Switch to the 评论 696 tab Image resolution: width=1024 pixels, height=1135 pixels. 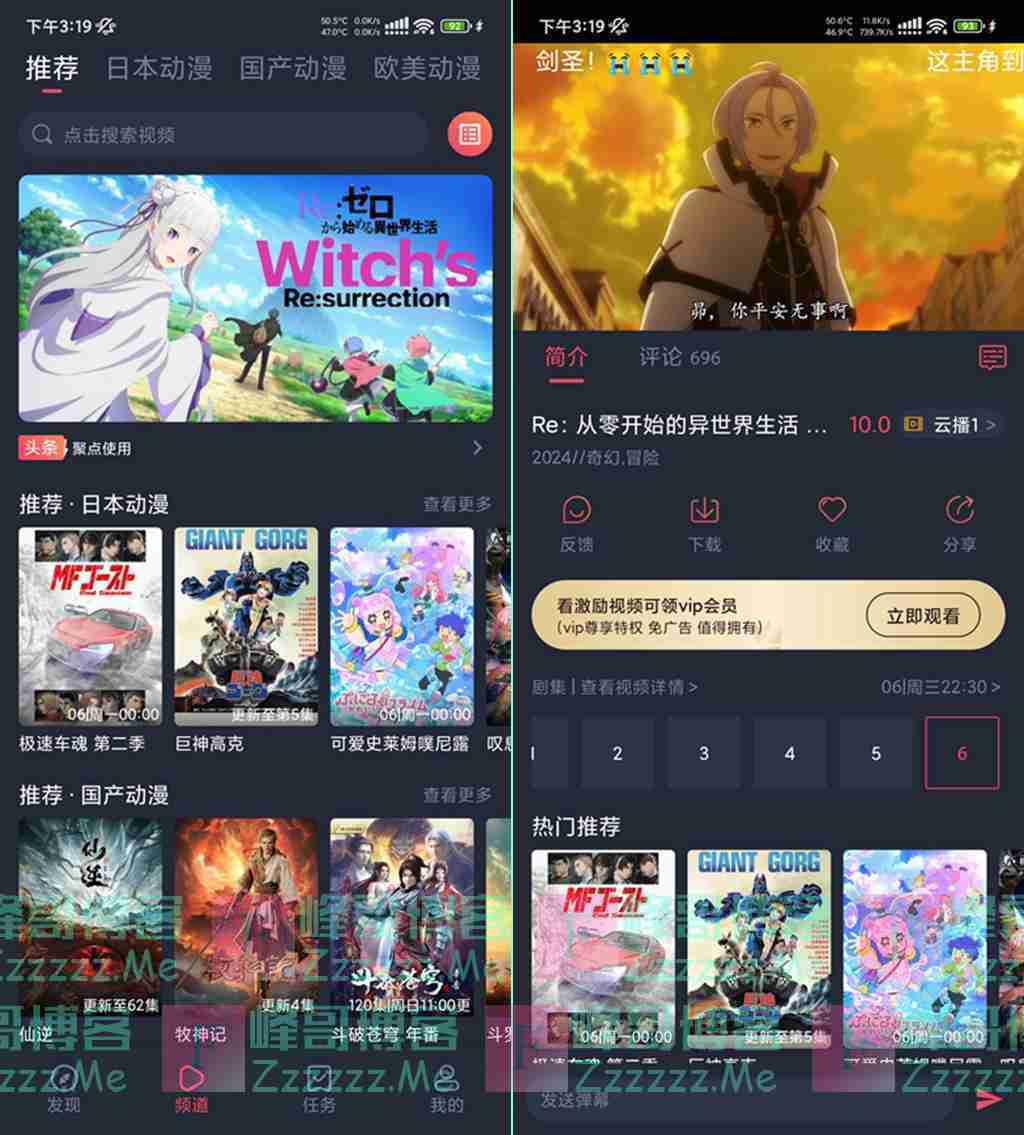pyautogui.click(x=679, y=357)
